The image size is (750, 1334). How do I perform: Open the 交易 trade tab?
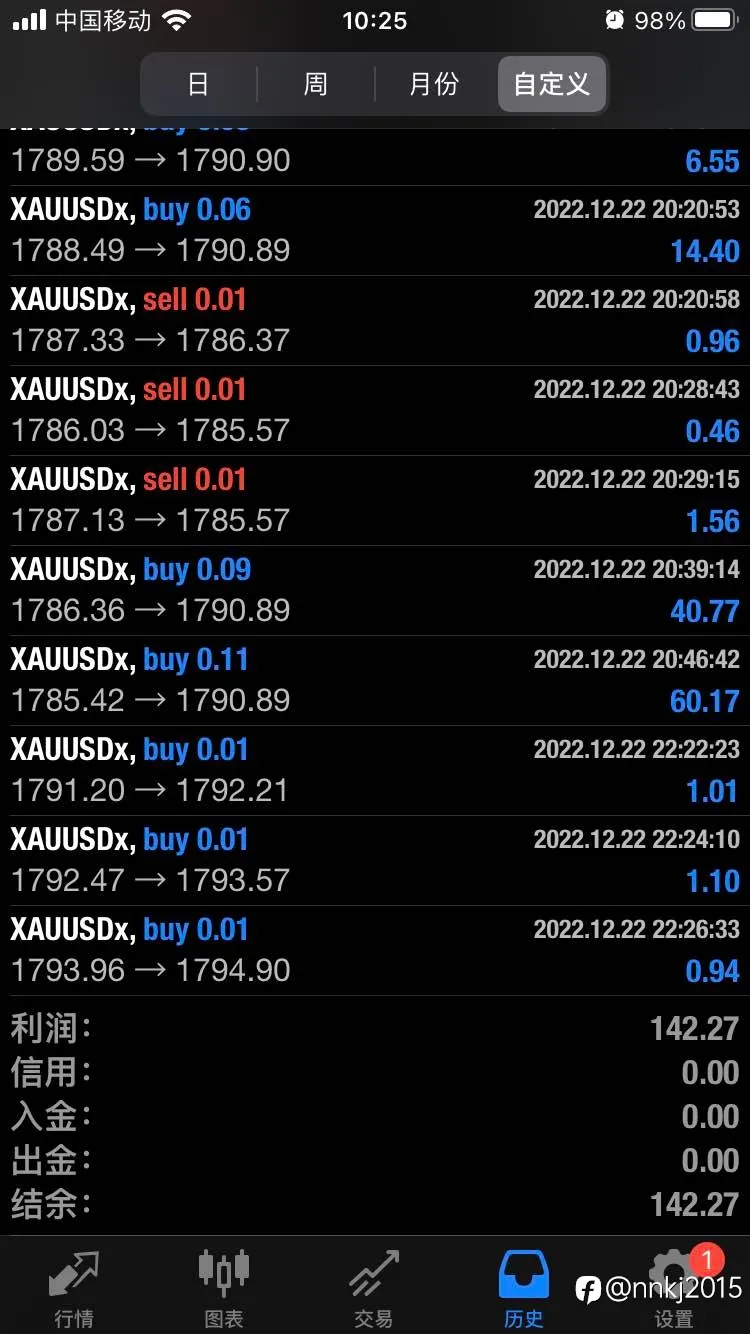(374, 1287)
